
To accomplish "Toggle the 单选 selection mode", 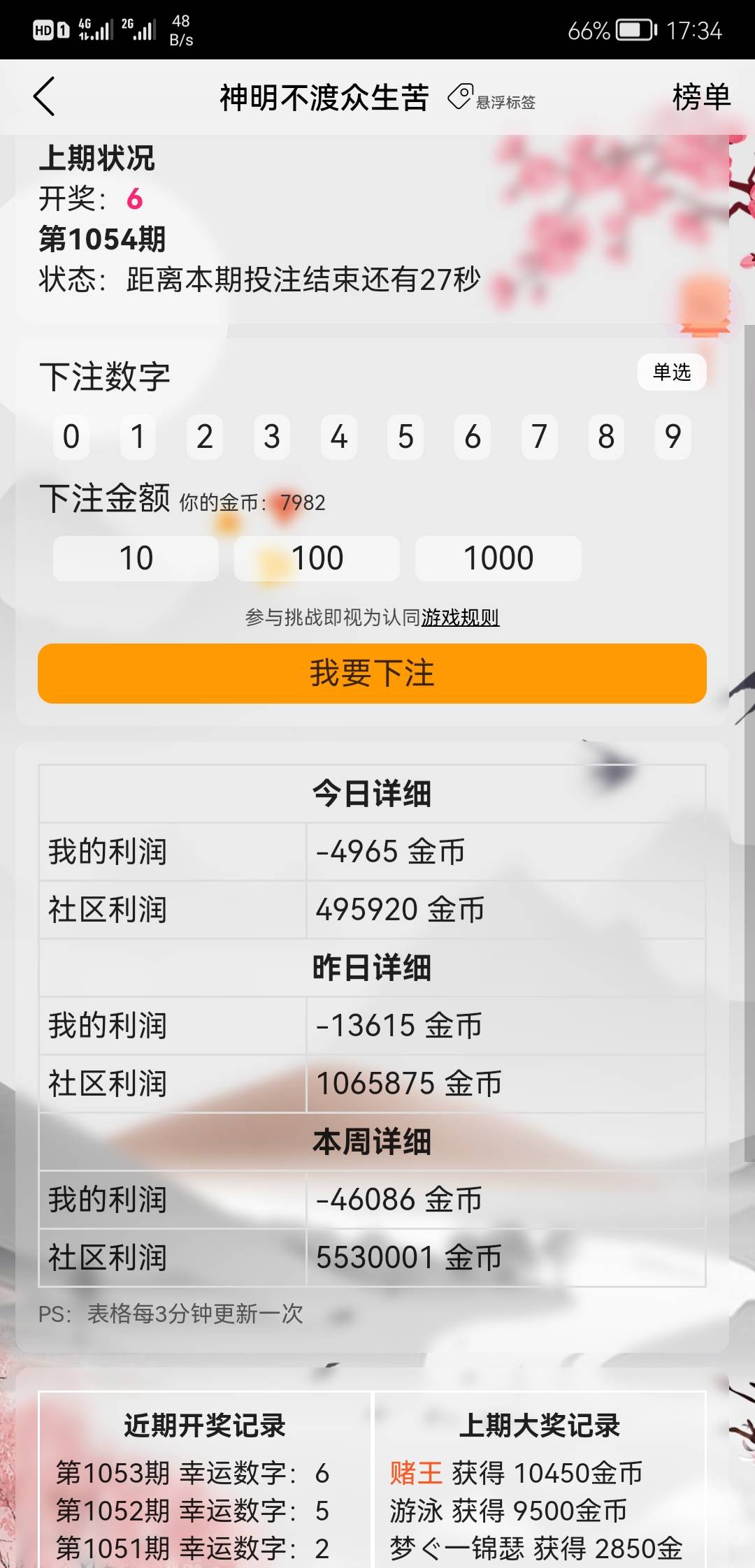I will click(x=672, y=372).
